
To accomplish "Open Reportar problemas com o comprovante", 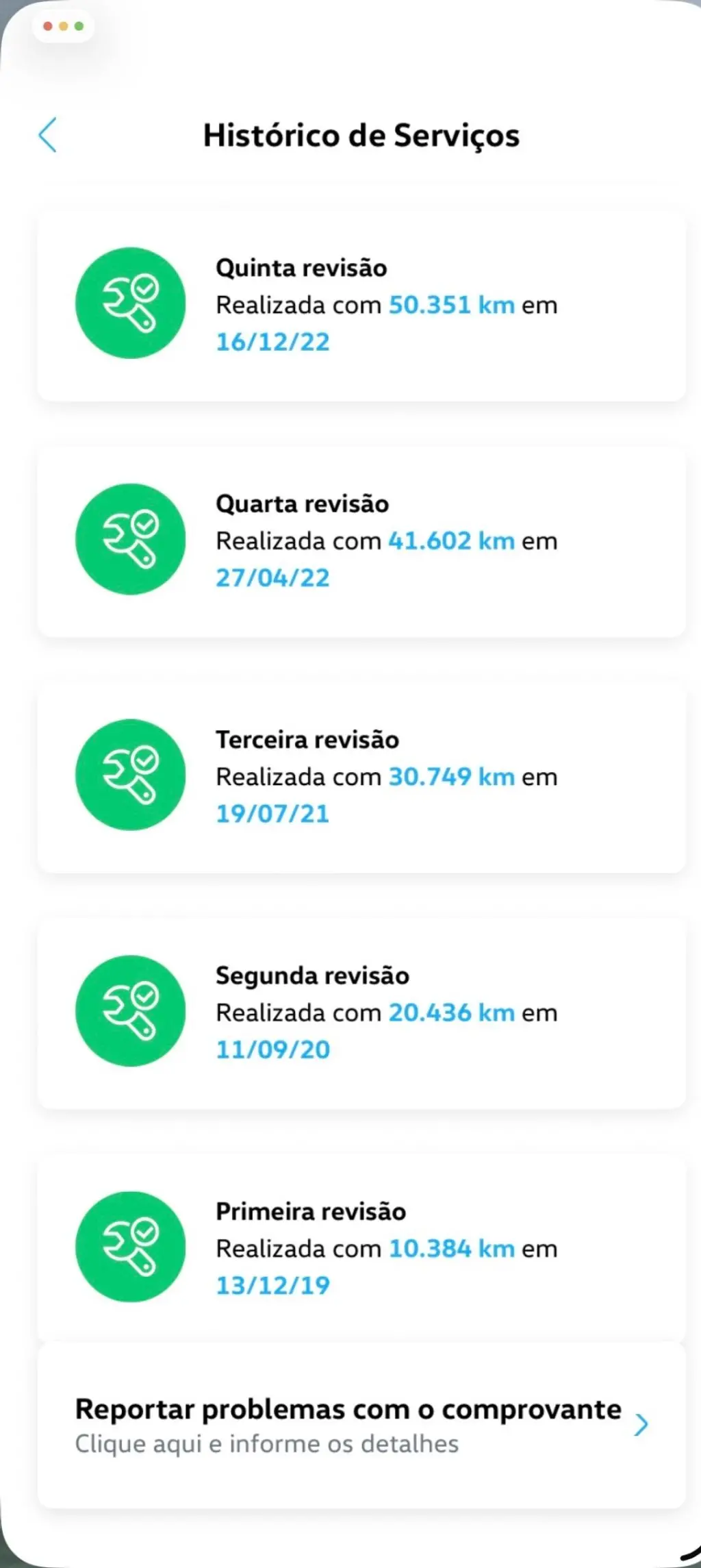I will pyautogui.click(x=361, y=1426).
